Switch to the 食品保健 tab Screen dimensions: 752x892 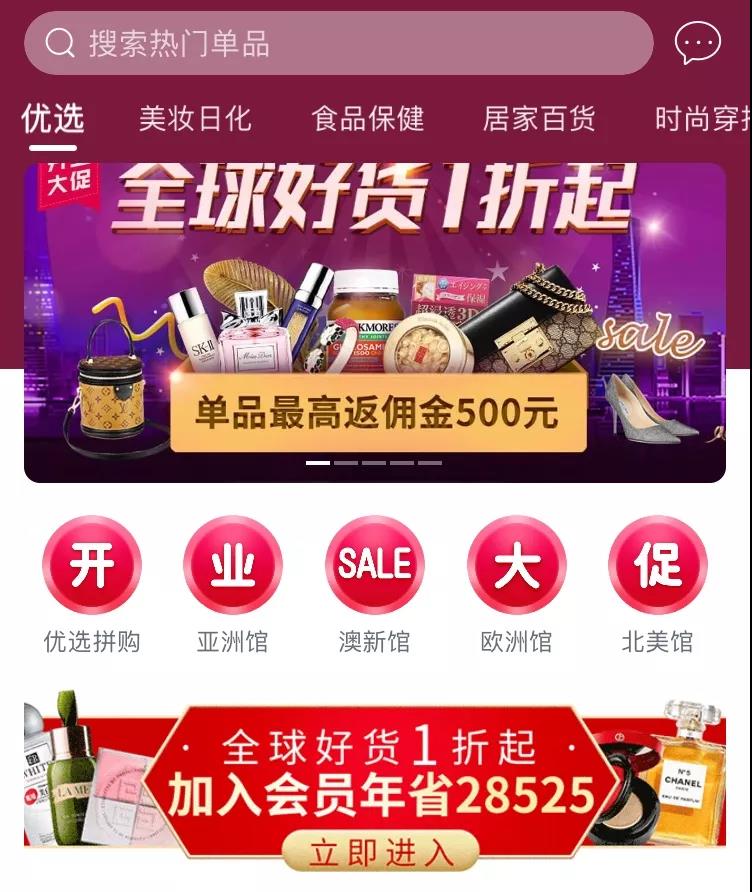(367, 119)
